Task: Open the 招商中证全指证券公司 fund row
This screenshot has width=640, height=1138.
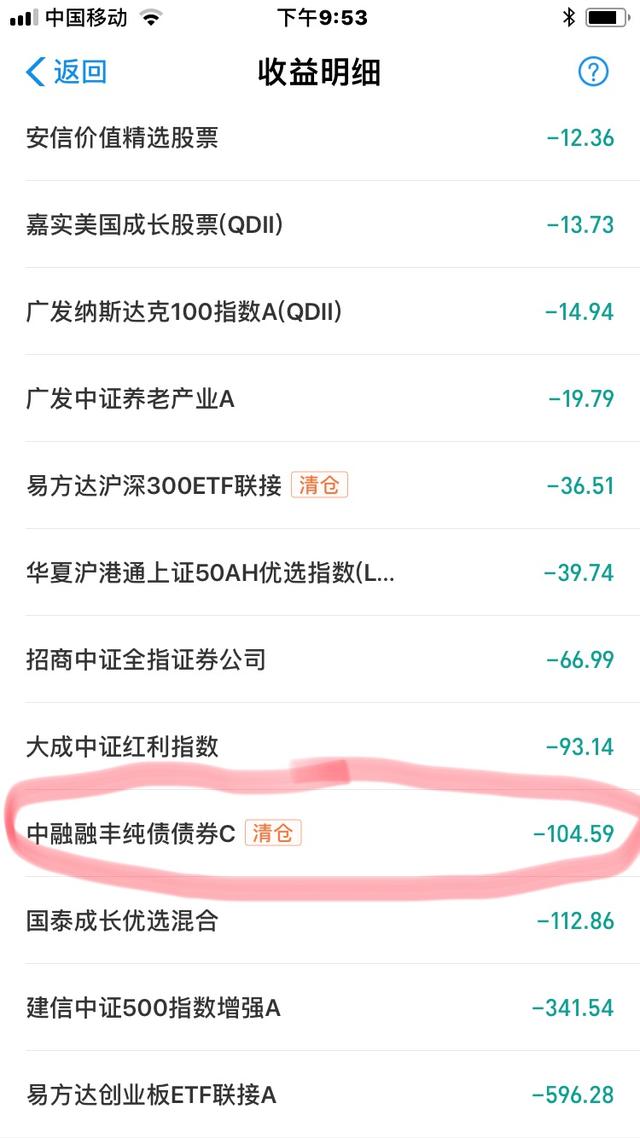Action: [x=320, y=660]
